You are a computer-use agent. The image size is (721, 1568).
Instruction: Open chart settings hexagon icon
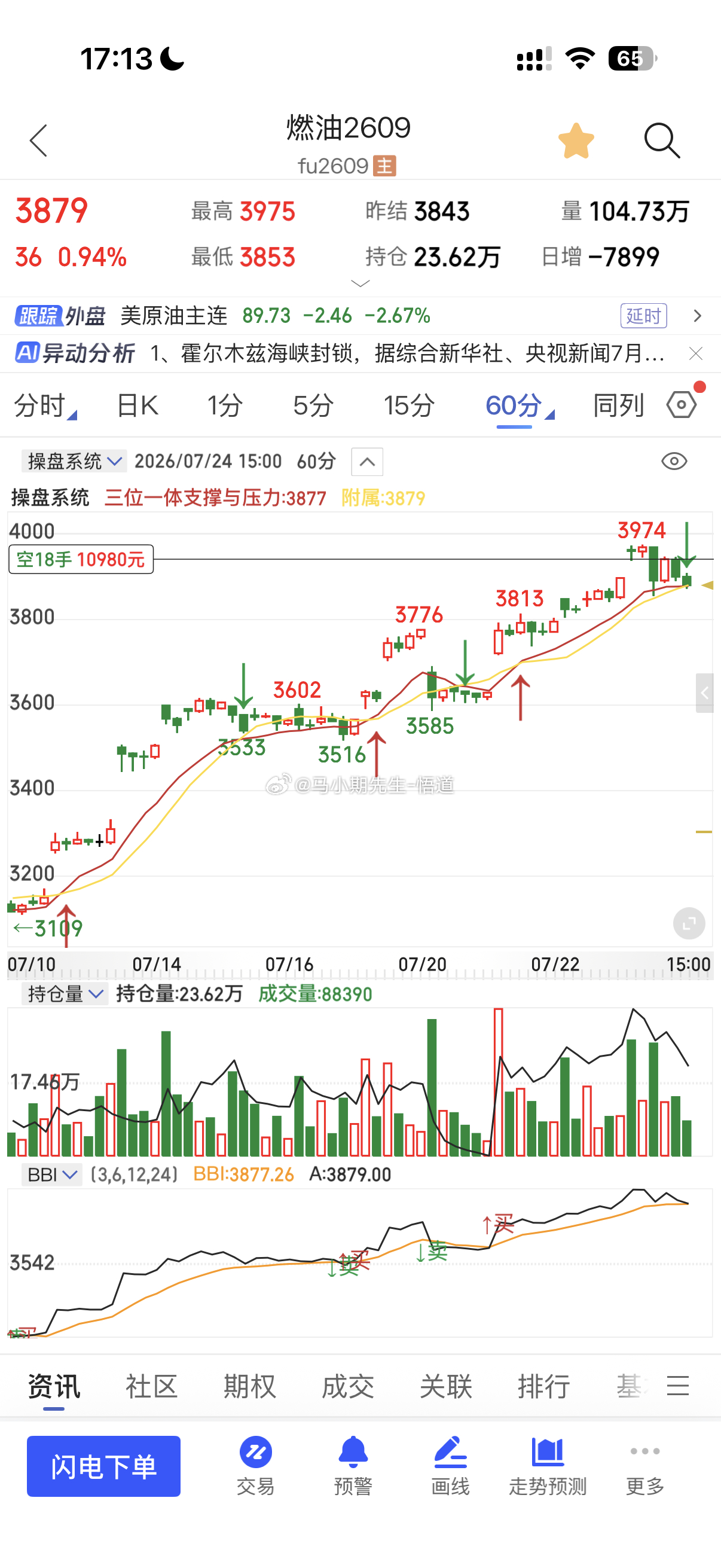tap(682, 405)
